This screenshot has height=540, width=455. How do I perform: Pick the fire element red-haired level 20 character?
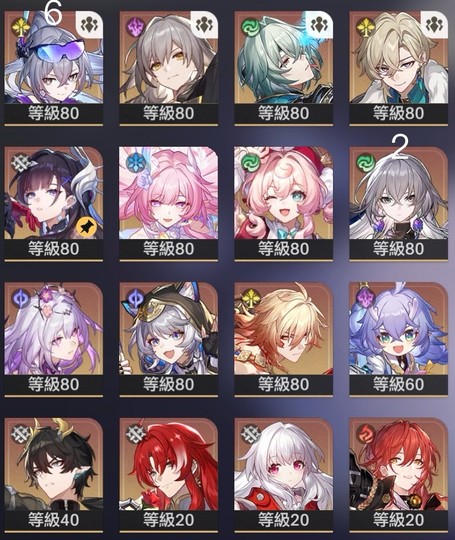click(x=399, y=475)
